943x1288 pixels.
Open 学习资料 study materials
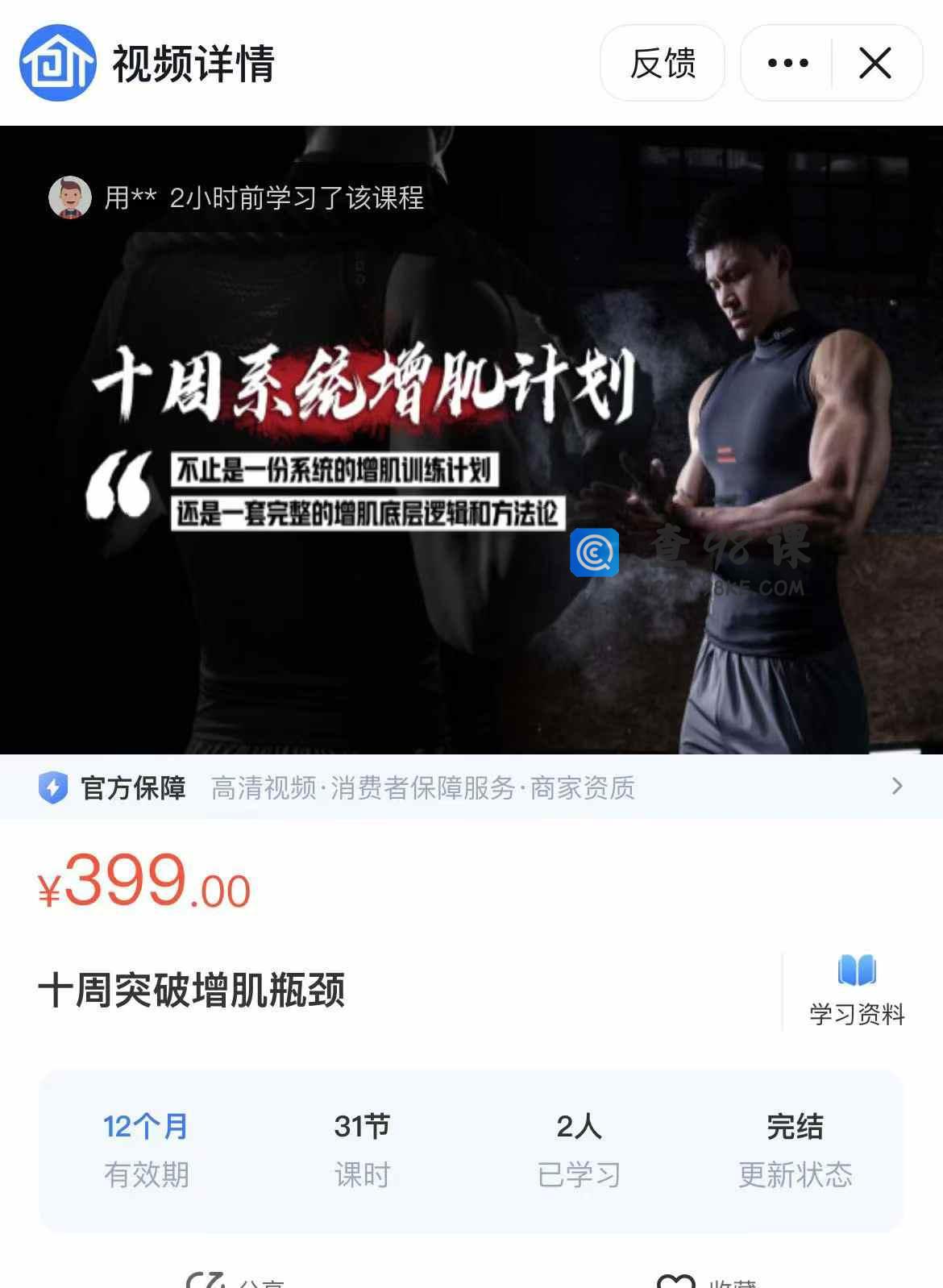click(856, 991)
